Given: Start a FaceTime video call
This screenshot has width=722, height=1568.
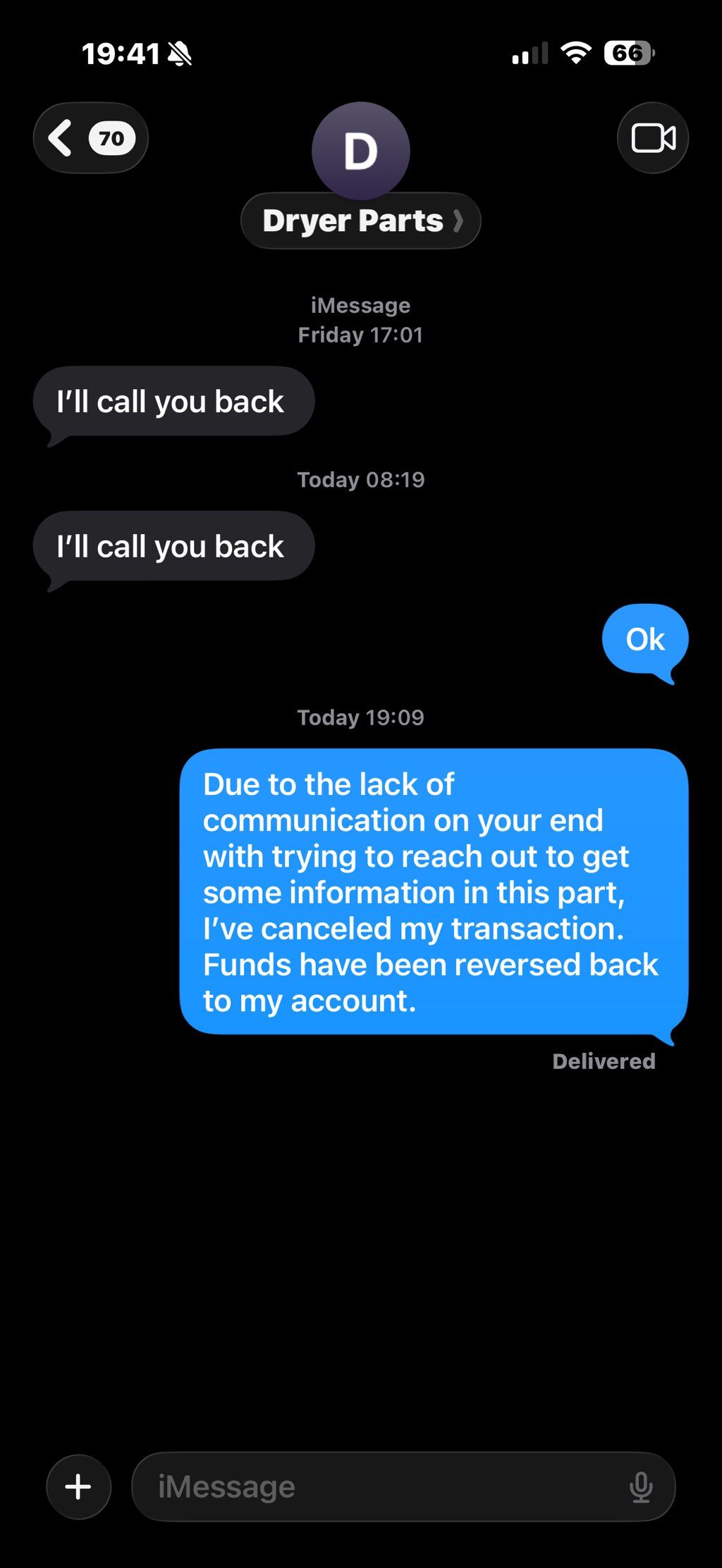Looking at the screenshot, I should click(x=652, y=138).
